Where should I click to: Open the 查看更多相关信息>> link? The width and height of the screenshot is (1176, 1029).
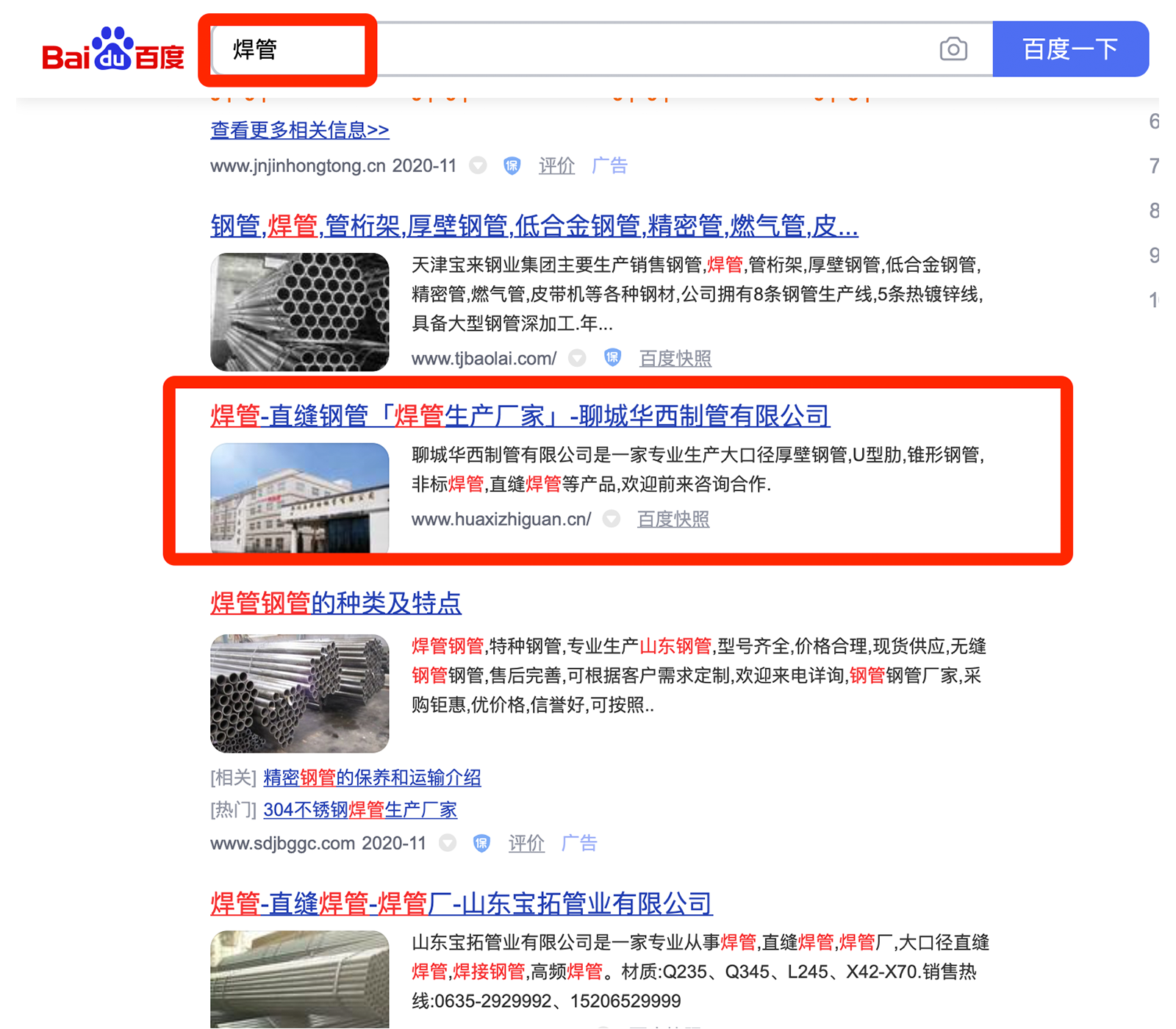299,130
